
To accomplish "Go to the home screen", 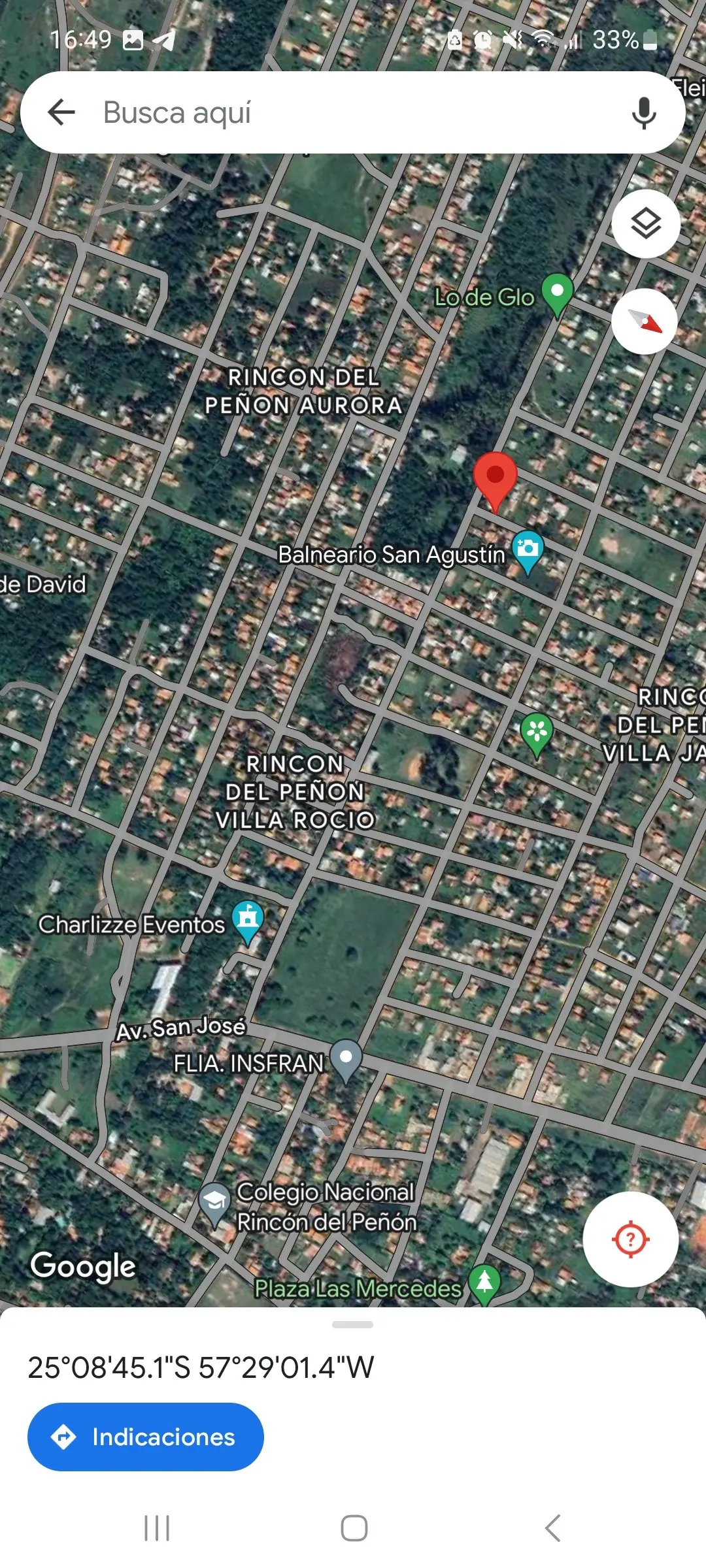I will tap(354, 1528).
